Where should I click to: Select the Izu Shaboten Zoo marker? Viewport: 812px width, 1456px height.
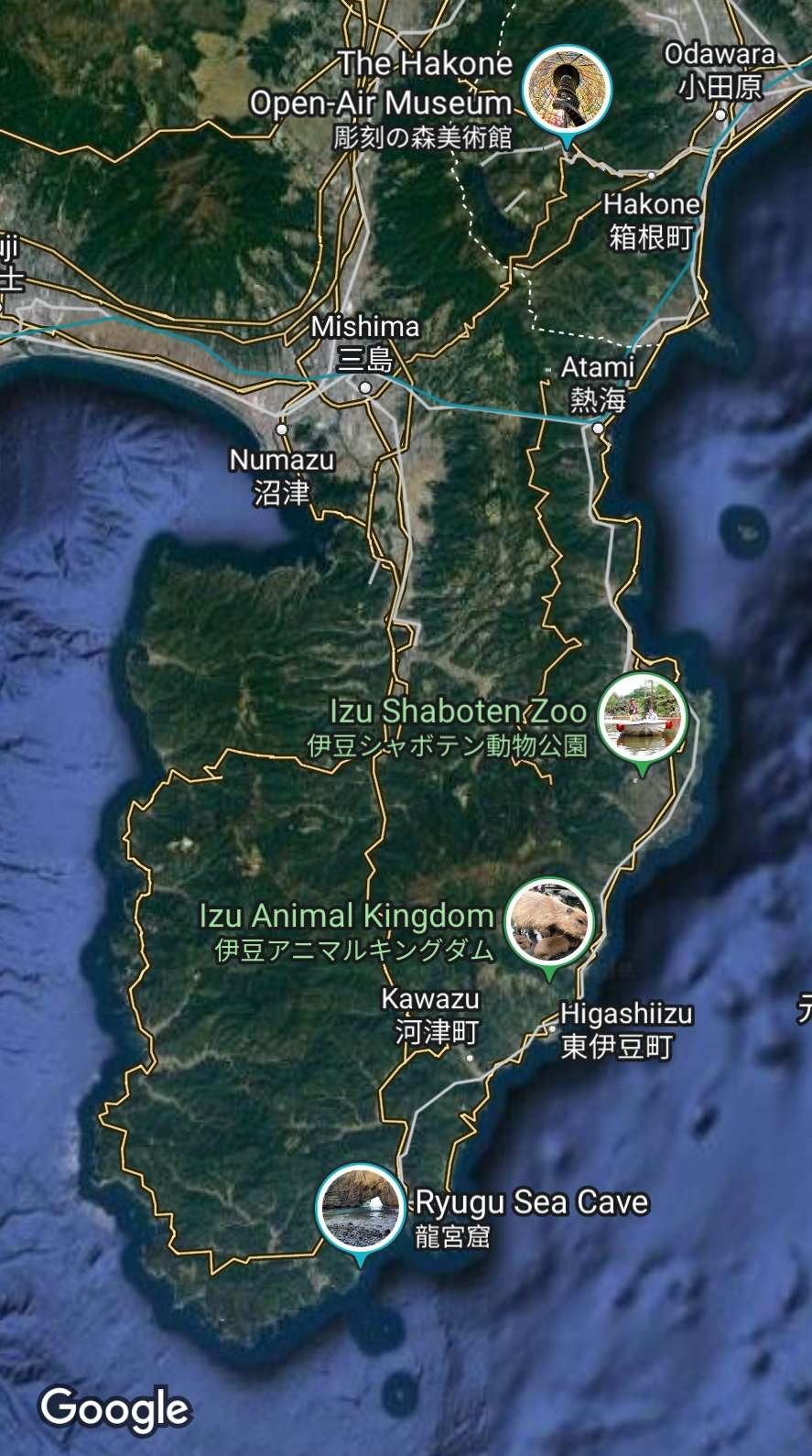click(x=642, y=716)
